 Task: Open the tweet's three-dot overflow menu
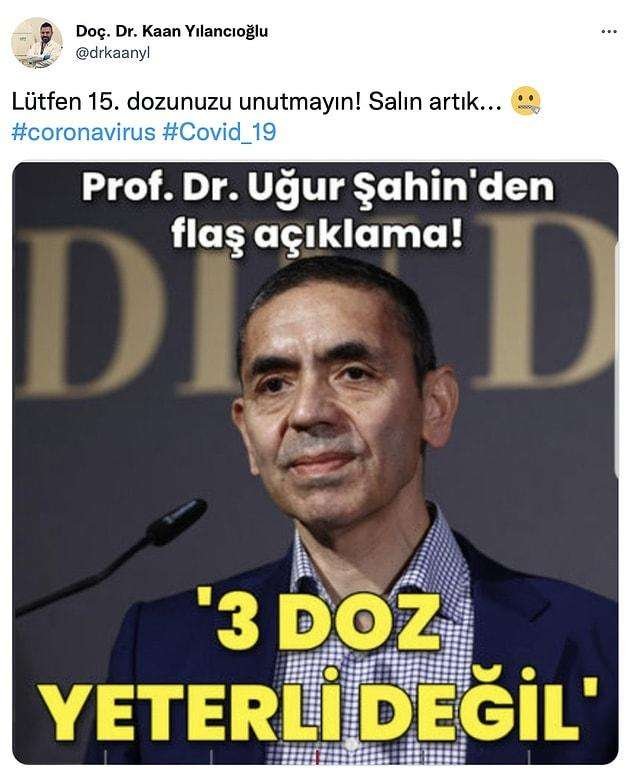point(608,31)
